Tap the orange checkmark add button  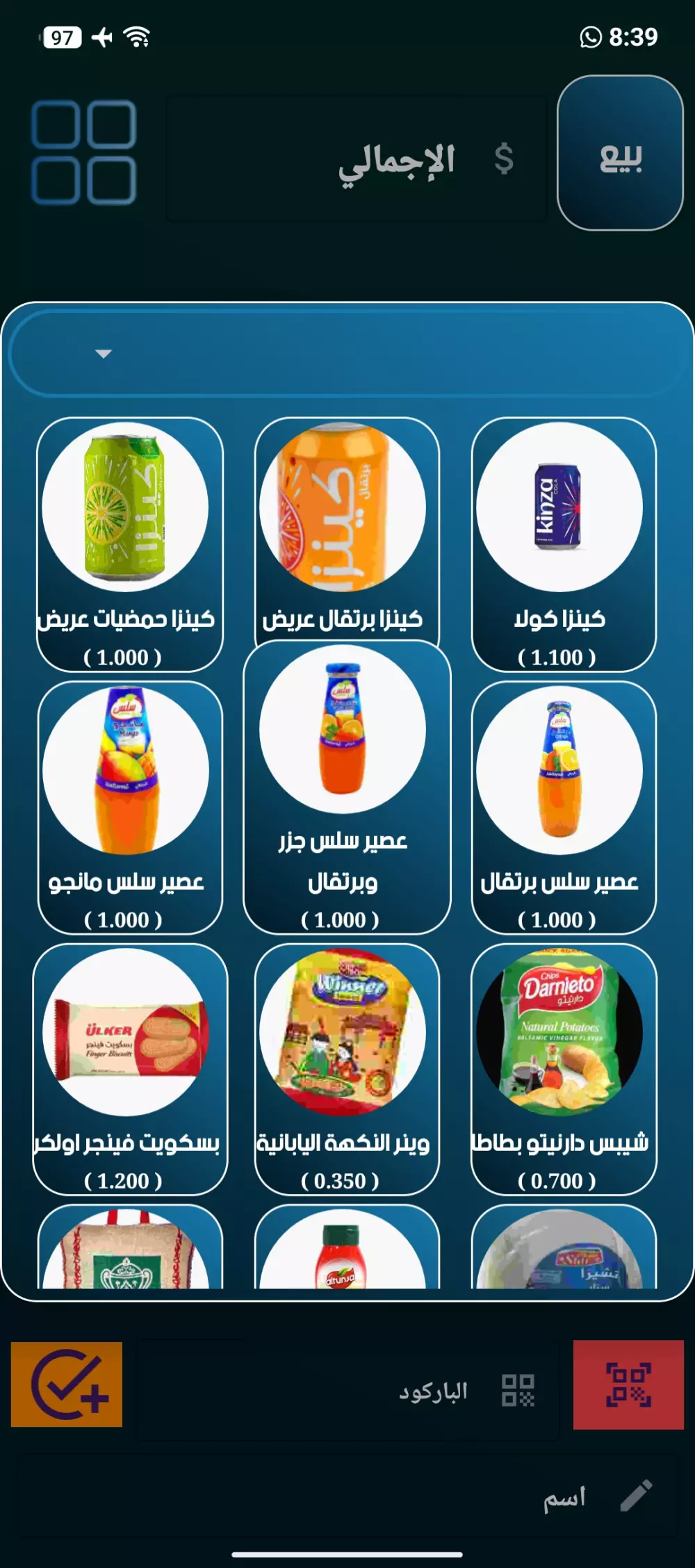tap(67, 1385)
